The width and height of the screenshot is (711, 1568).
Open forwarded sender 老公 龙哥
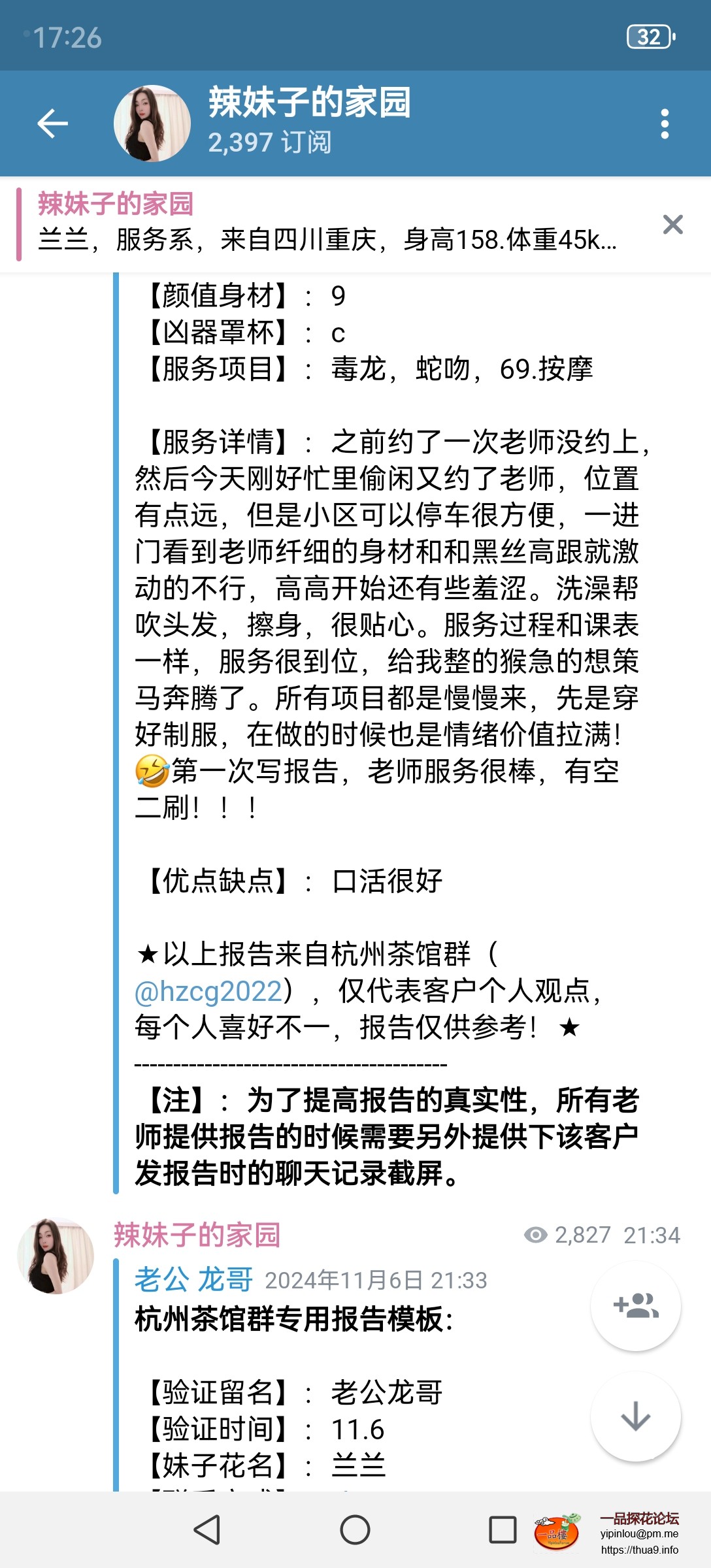(x=193, y=1279)
